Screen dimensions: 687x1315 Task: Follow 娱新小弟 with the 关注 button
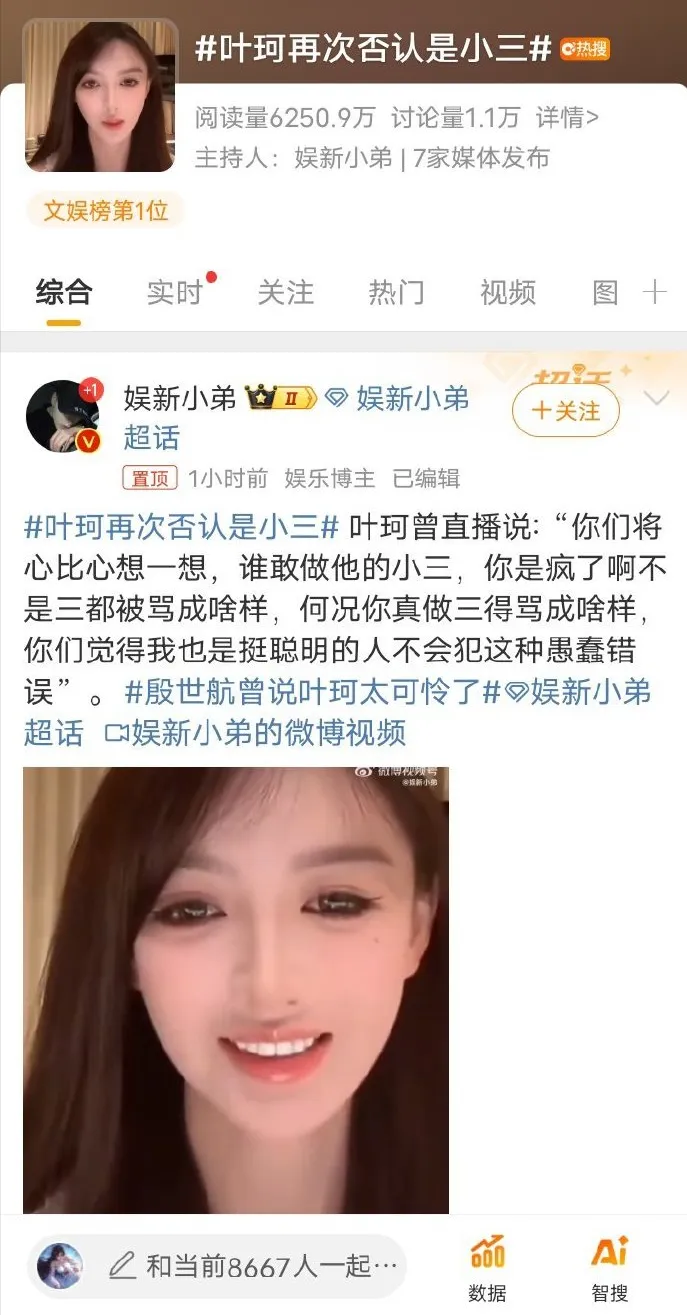(x=566, y=411)
